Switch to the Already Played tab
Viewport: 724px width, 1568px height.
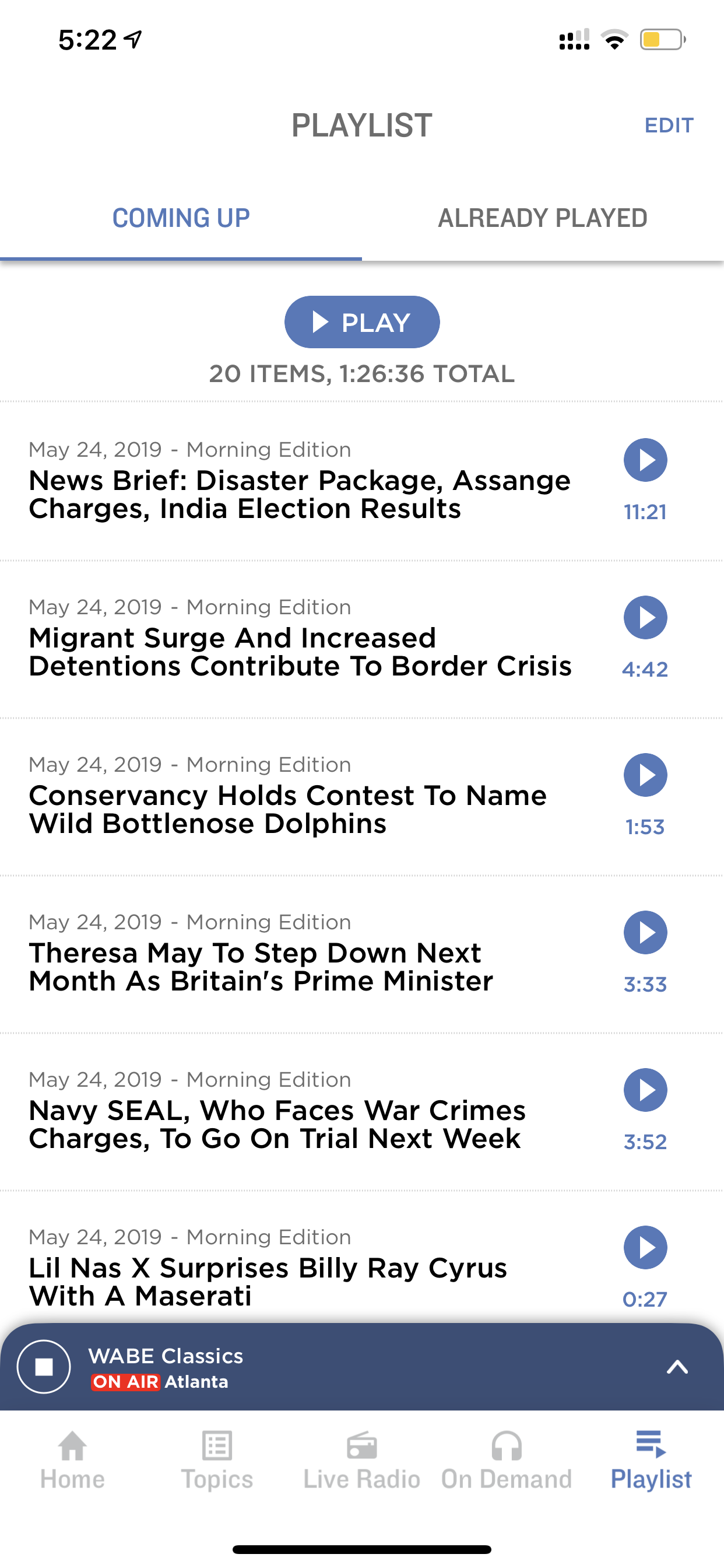point(543,218)
